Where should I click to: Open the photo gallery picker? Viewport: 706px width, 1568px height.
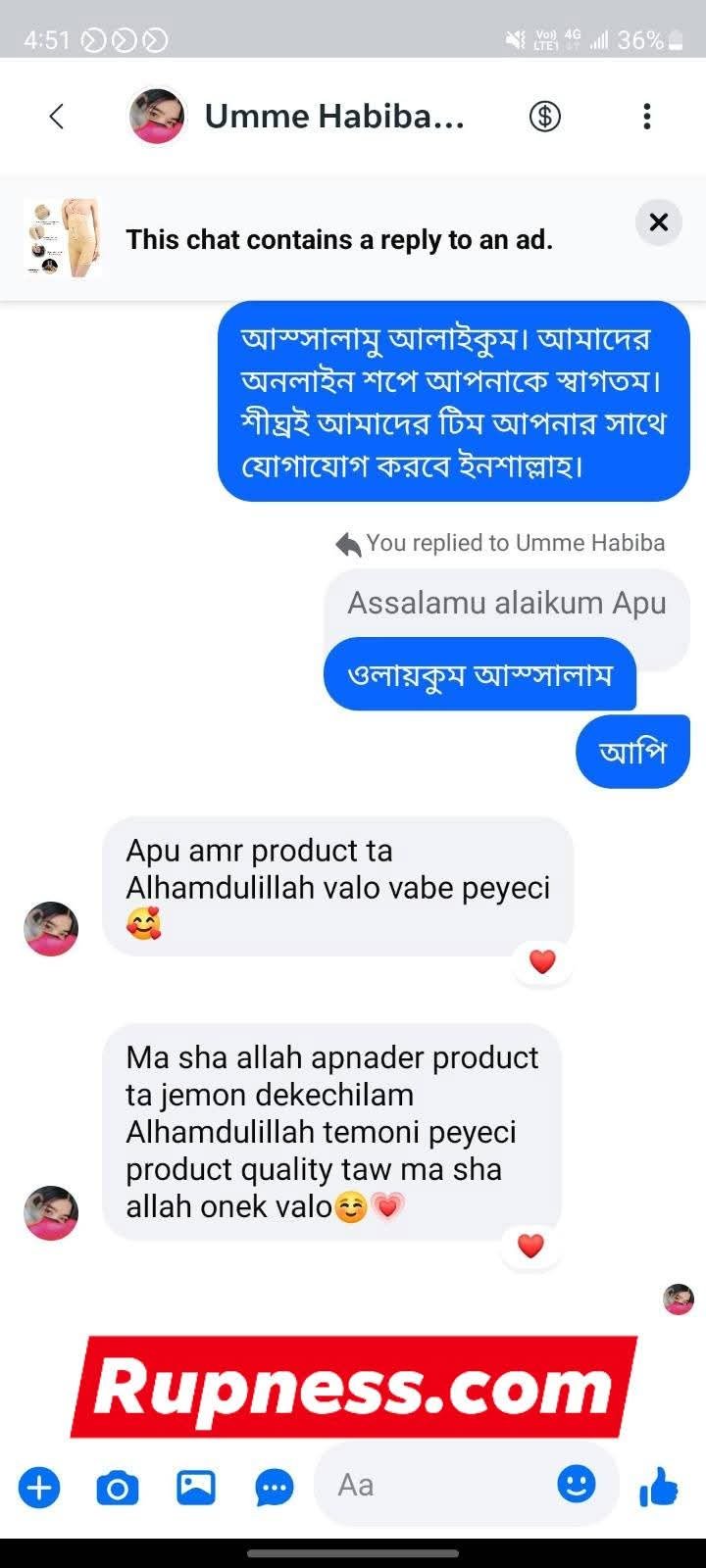[196, 1488]
